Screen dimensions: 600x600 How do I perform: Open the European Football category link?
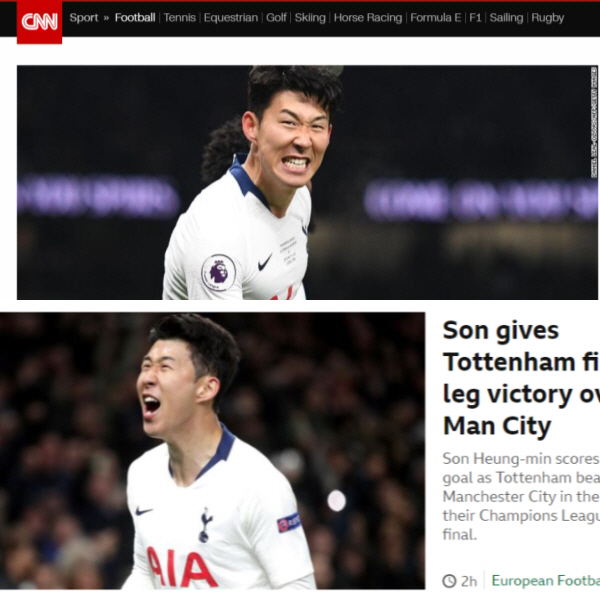545,580
